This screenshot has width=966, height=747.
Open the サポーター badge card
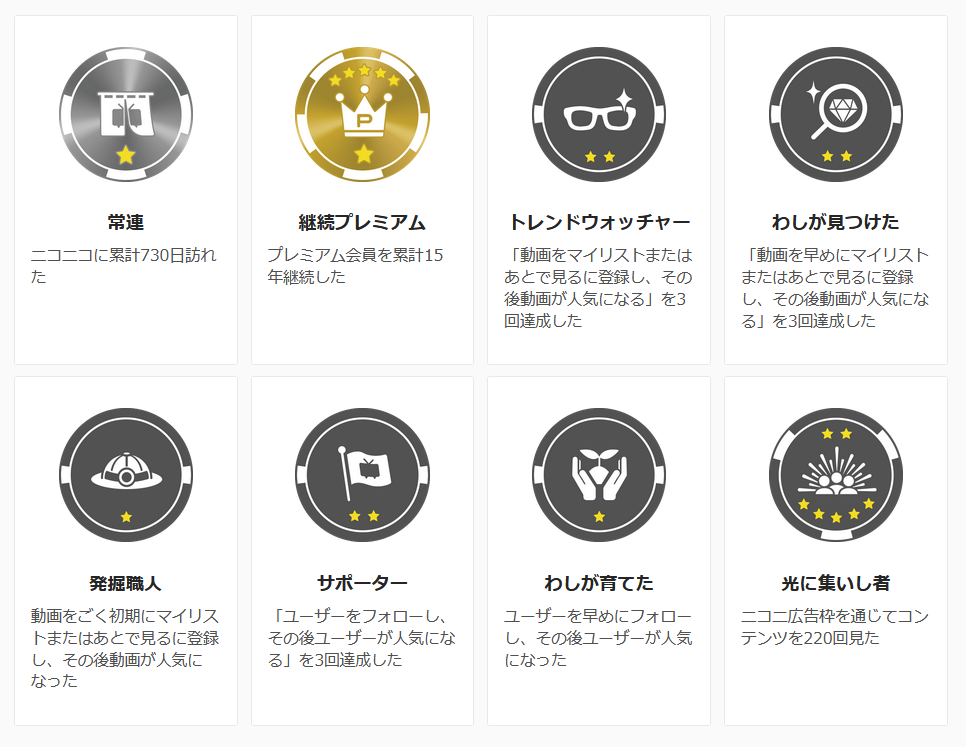pos(362,550)
